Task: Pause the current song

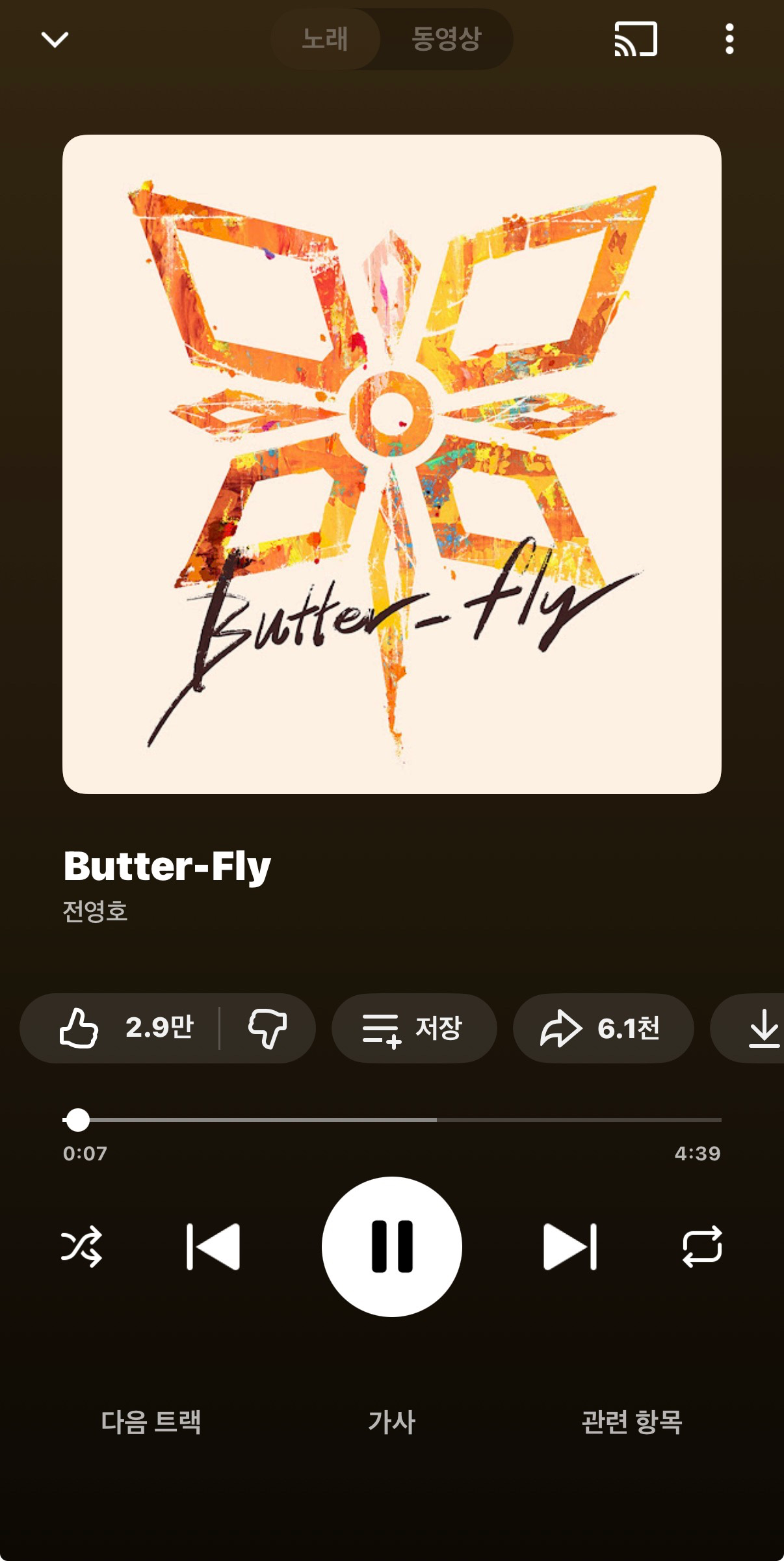Action: [392, 1246]
